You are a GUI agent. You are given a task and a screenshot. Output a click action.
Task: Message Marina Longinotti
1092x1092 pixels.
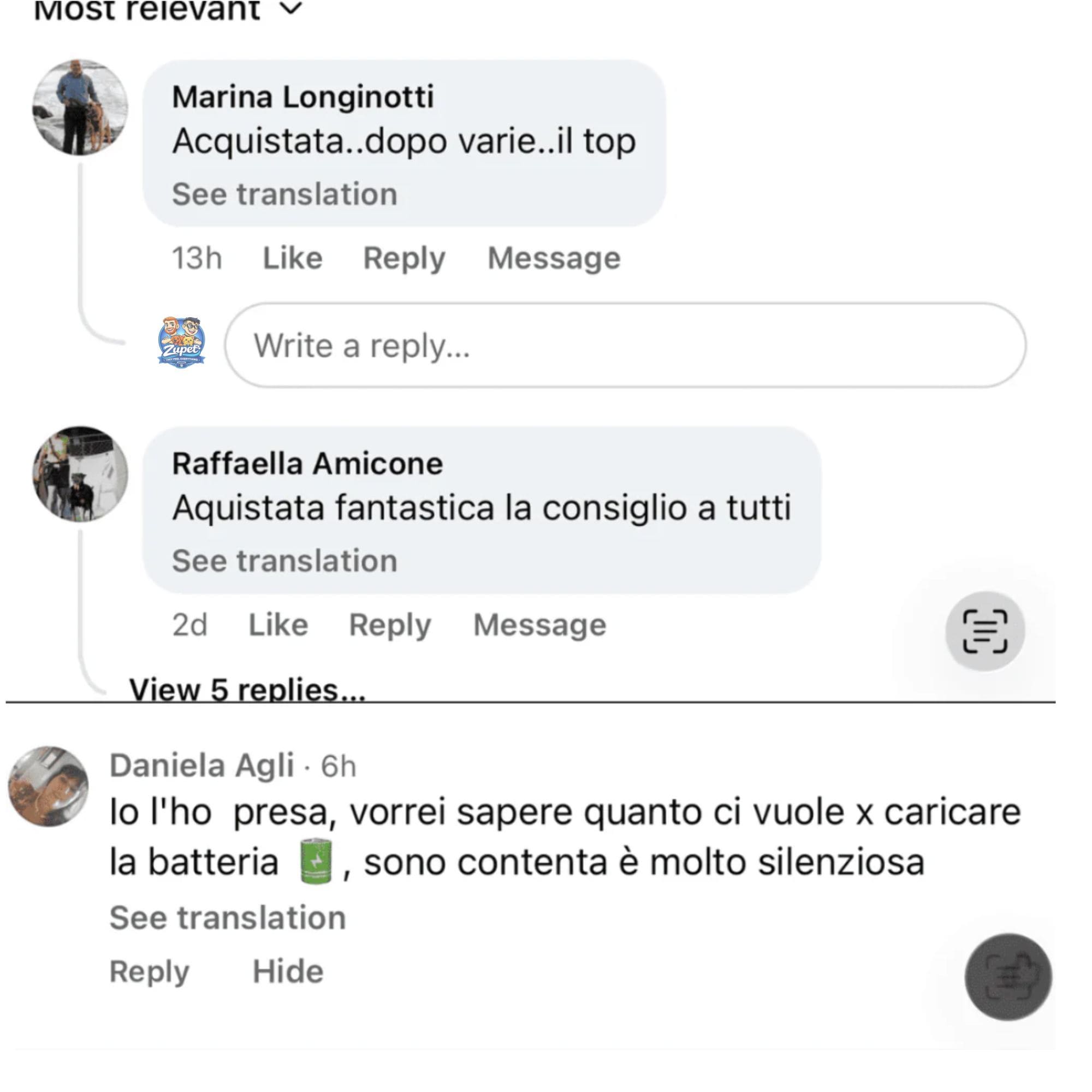553,258
